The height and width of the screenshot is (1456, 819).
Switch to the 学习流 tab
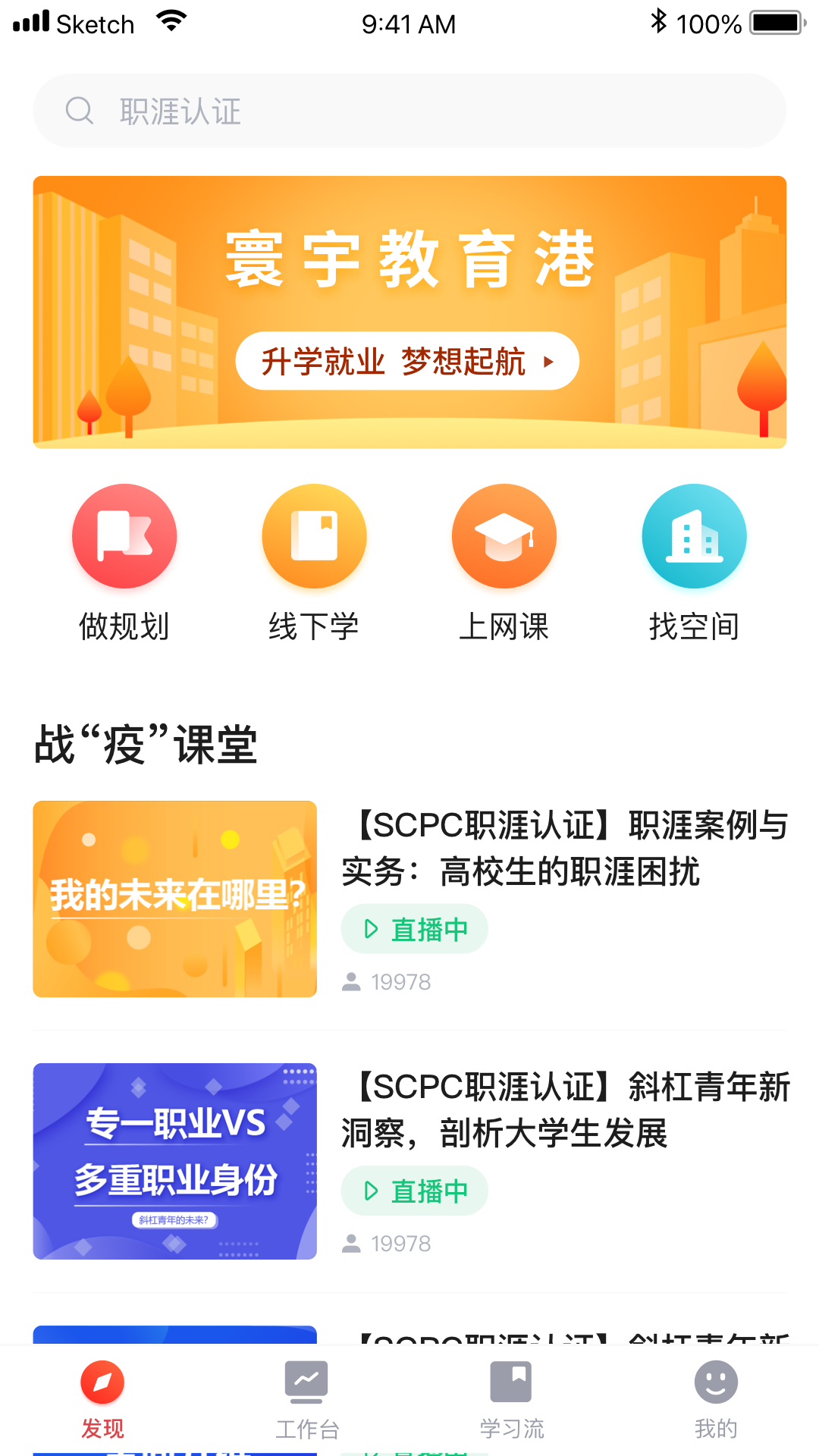tap(511, 1399)
